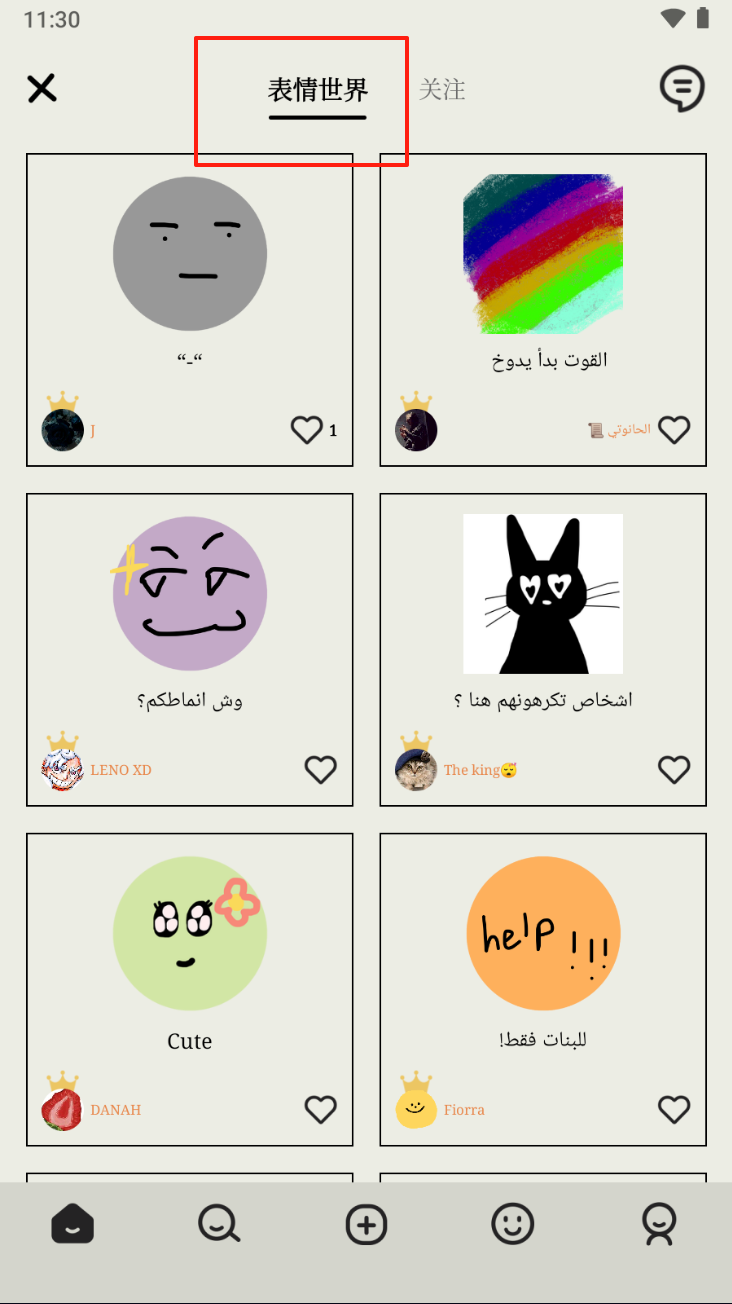This screenshot has width=732, height=1304.
Task: Open the smiley emoji tab
Action: (x=512, y=1224)
